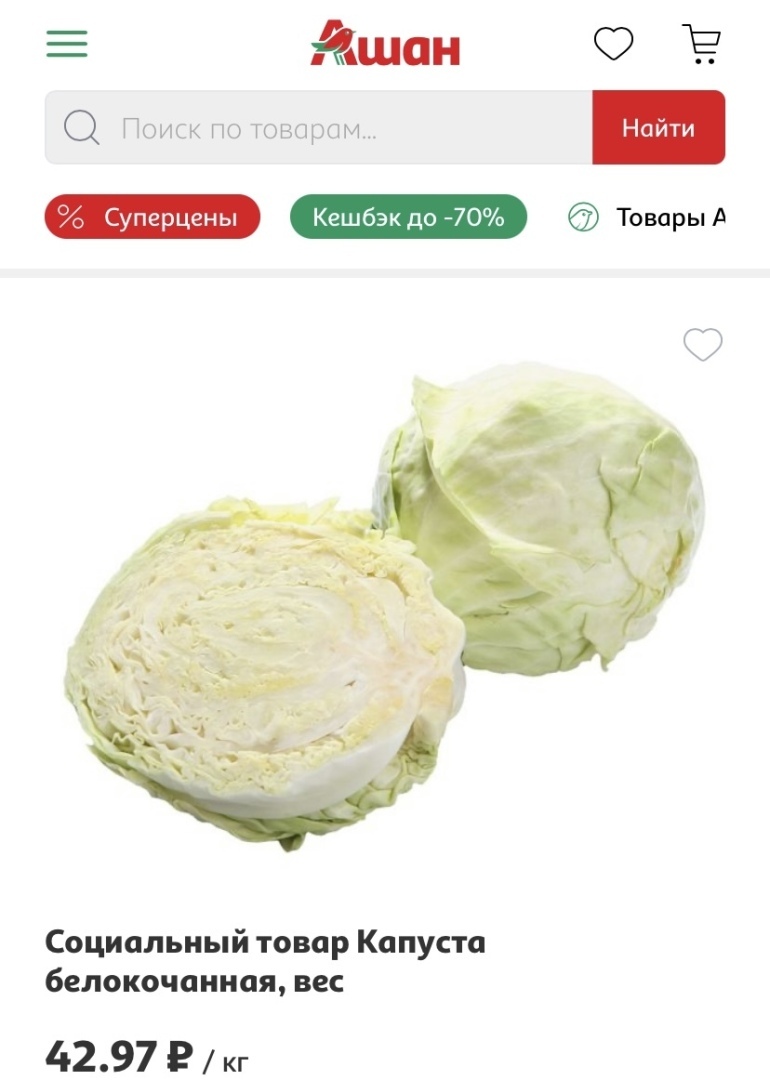Open the cabbage product image

(x=385, y=600)
